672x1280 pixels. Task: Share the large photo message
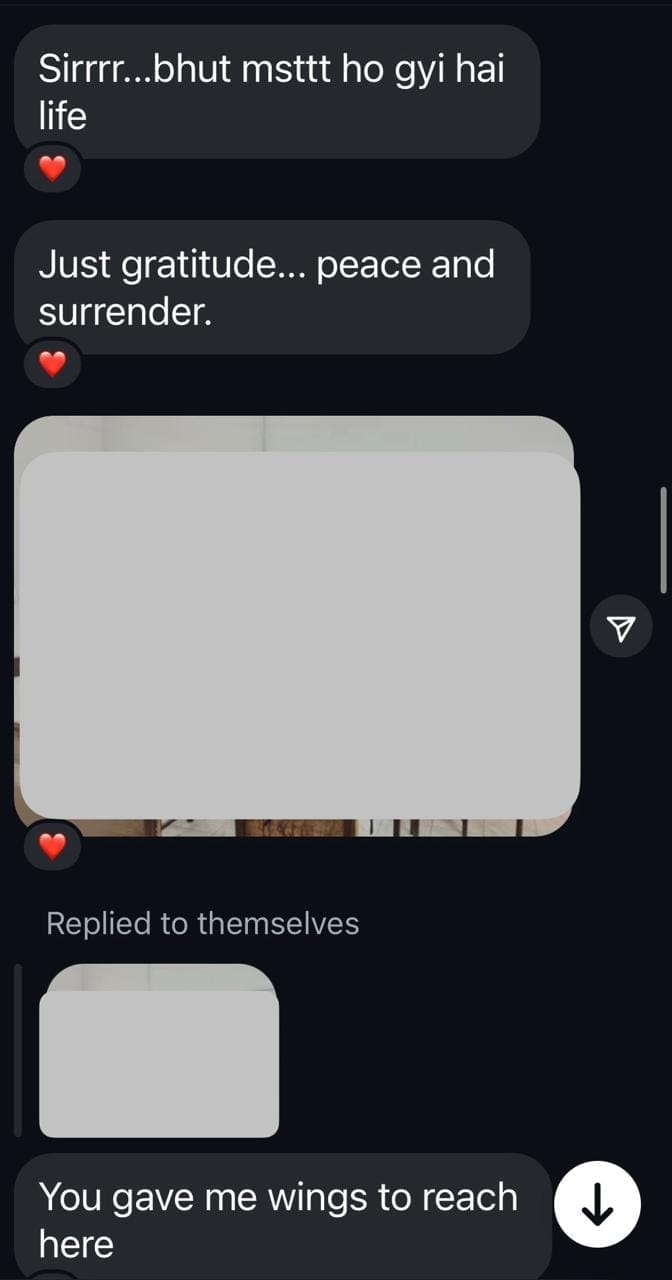pos(621,628)
